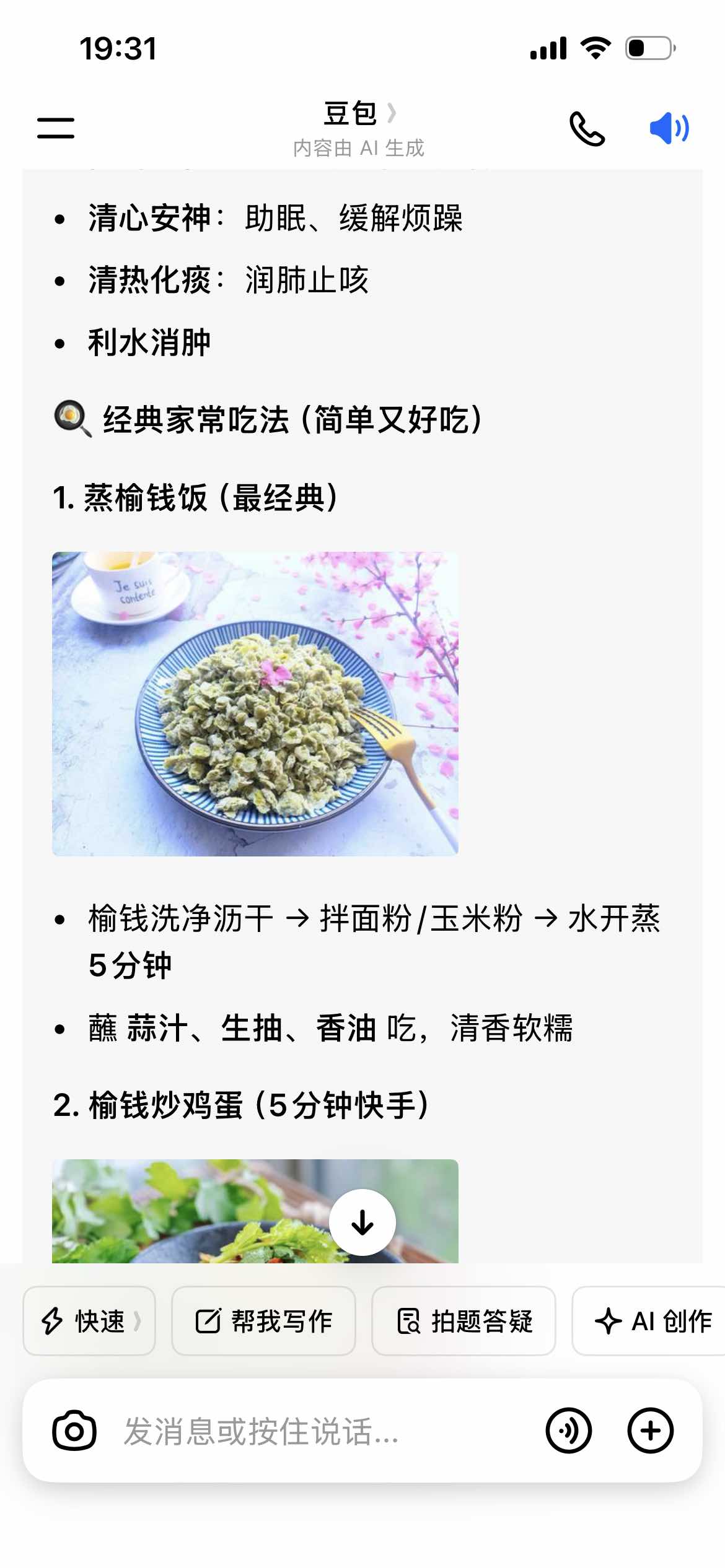The width and height of the screenshot is (725, 1568).
Task: Open the plus attachments menu
Action: pos(650,1431)
